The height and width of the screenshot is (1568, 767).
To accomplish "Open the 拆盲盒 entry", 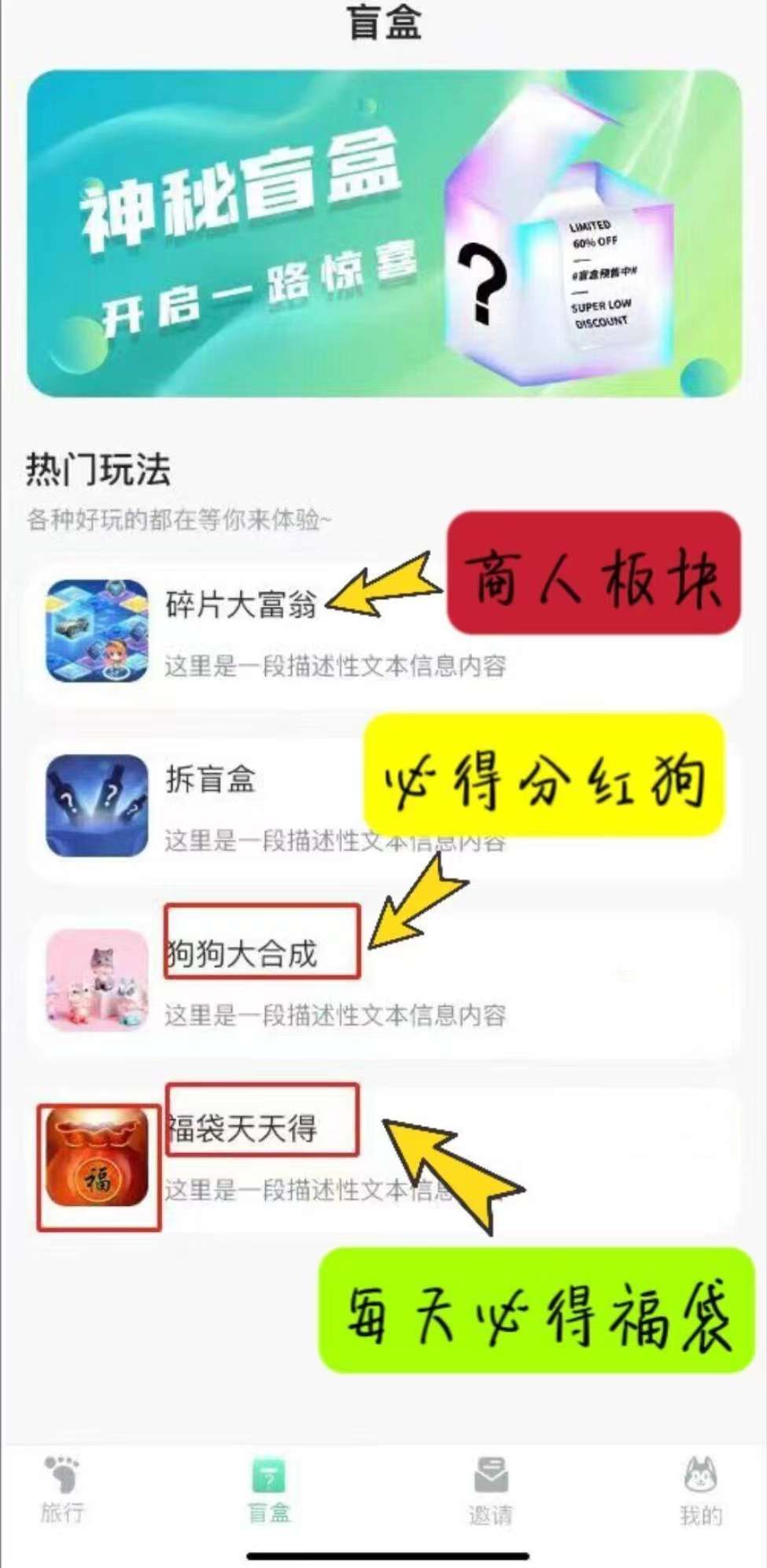I will click(x=210, y=780).
